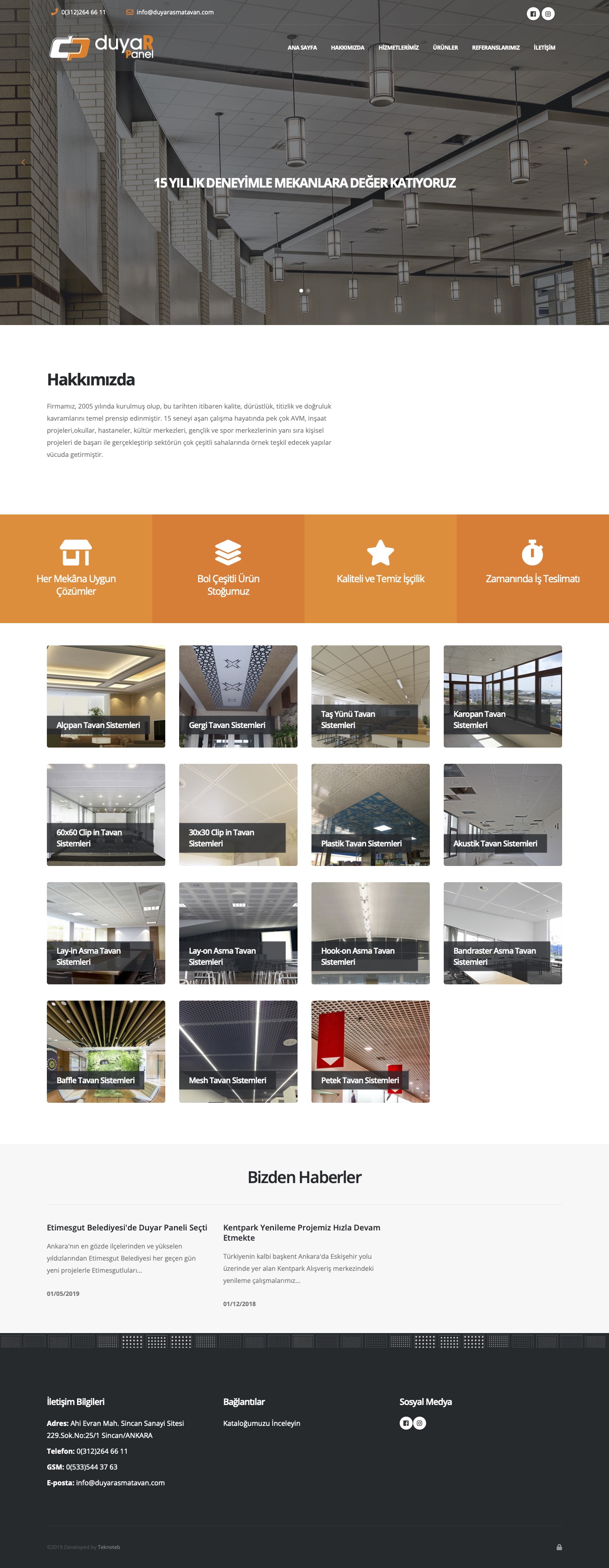
Task: Read the Etimesgut Belediyesi news article
Action: coord(127,1228)
